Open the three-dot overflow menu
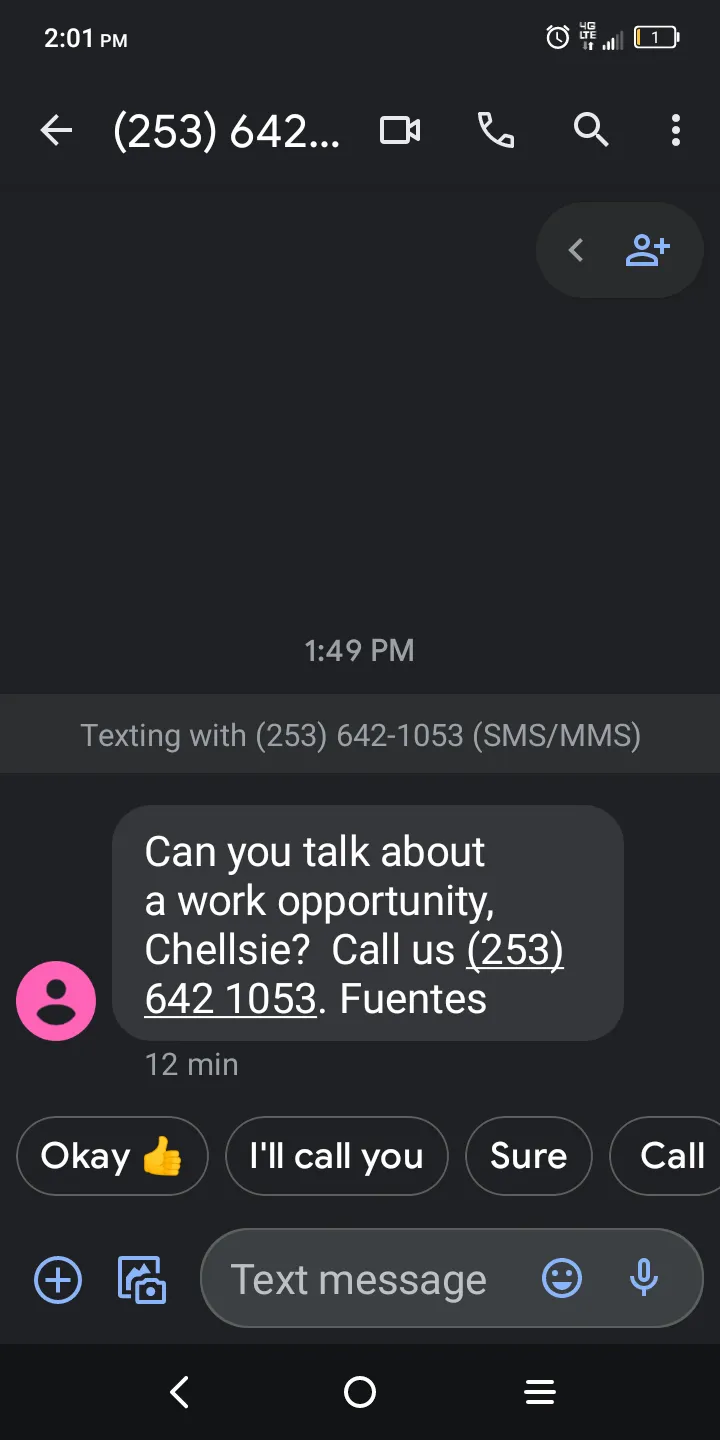 coord(676,131)
